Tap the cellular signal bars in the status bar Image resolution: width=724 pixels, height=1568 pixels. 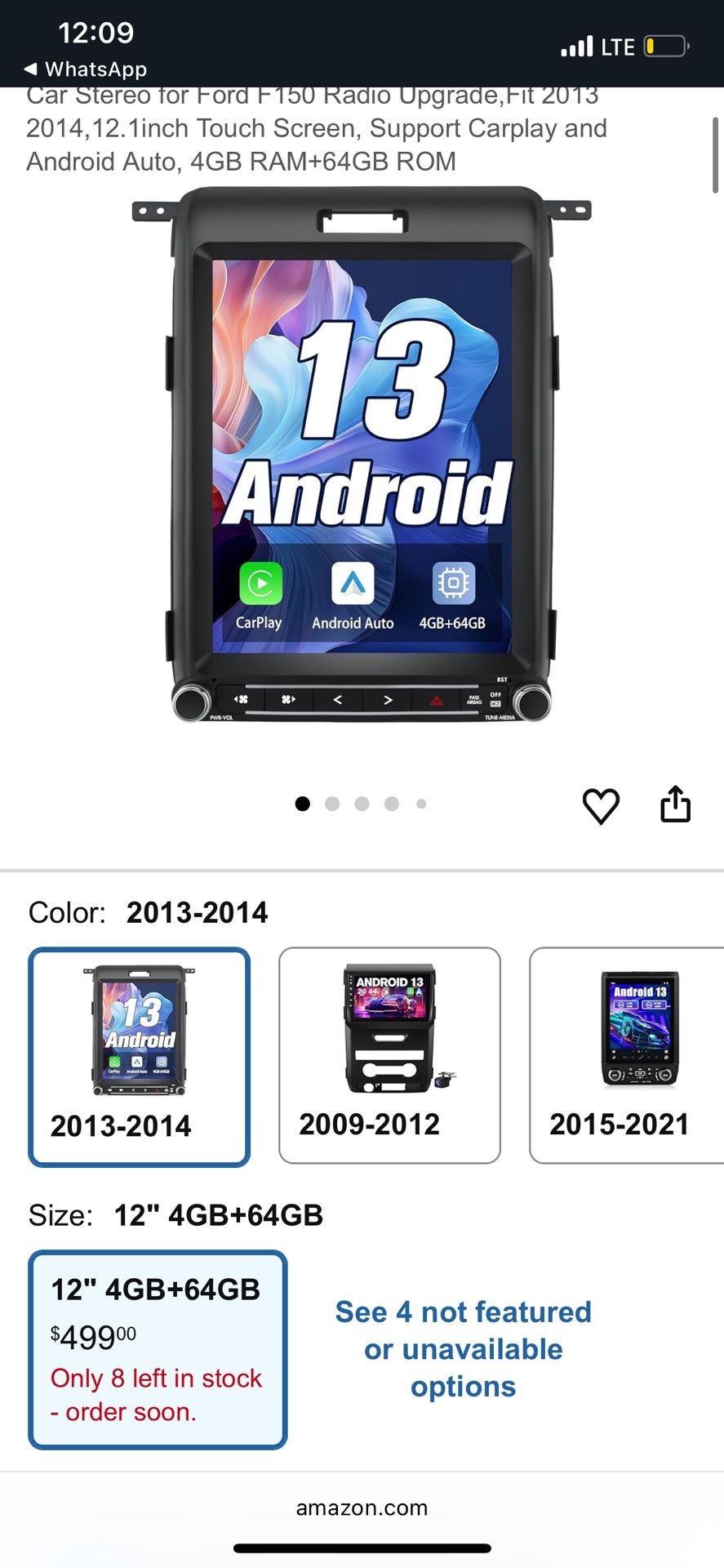[576, 47]
